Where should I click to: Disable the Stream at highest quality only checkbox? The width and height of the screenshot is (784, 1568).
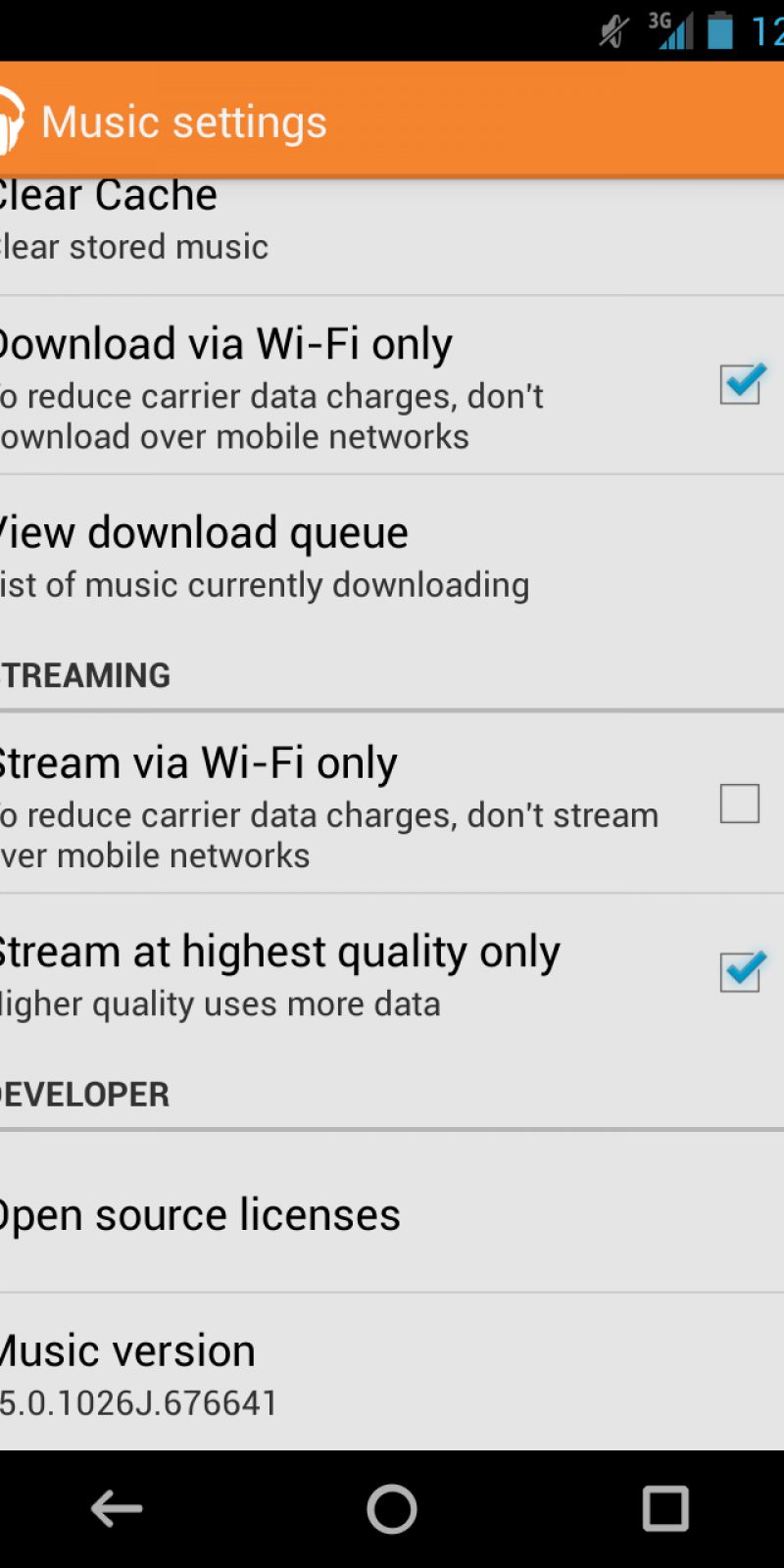[740, 971]
